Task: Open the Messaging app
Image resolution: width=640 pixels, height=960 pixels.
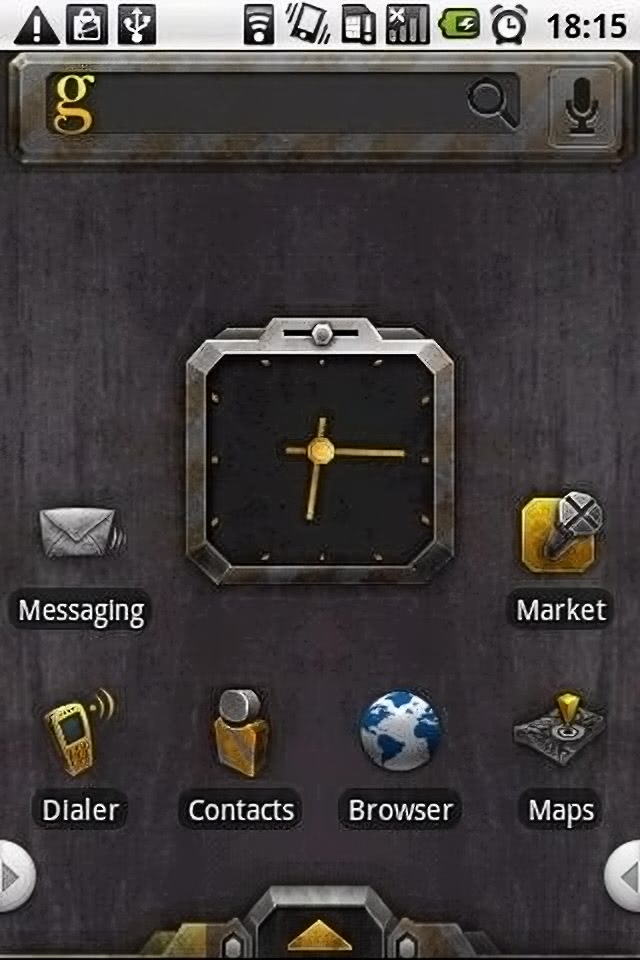Action: click(81, 534)
